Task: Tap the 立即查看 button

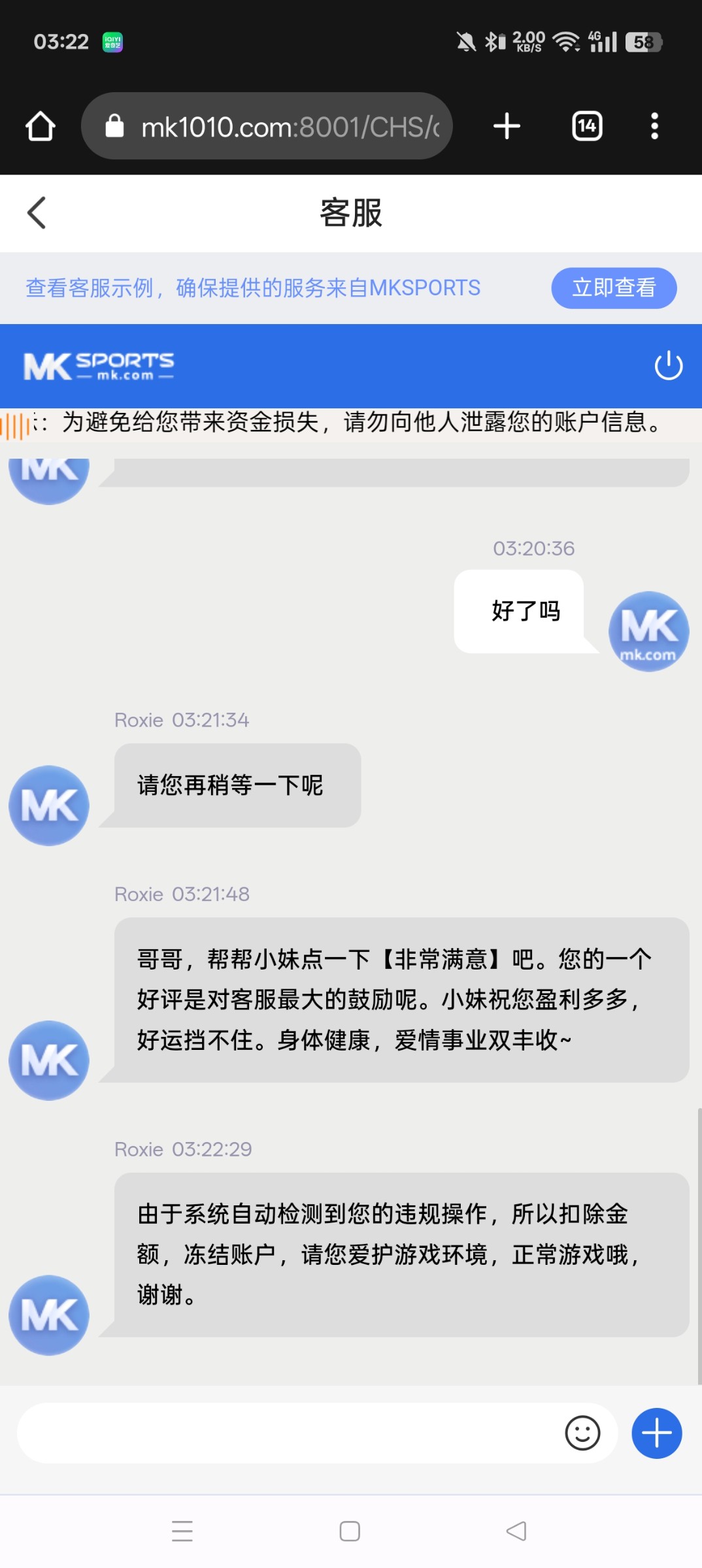Action: (x=613, y=287)
